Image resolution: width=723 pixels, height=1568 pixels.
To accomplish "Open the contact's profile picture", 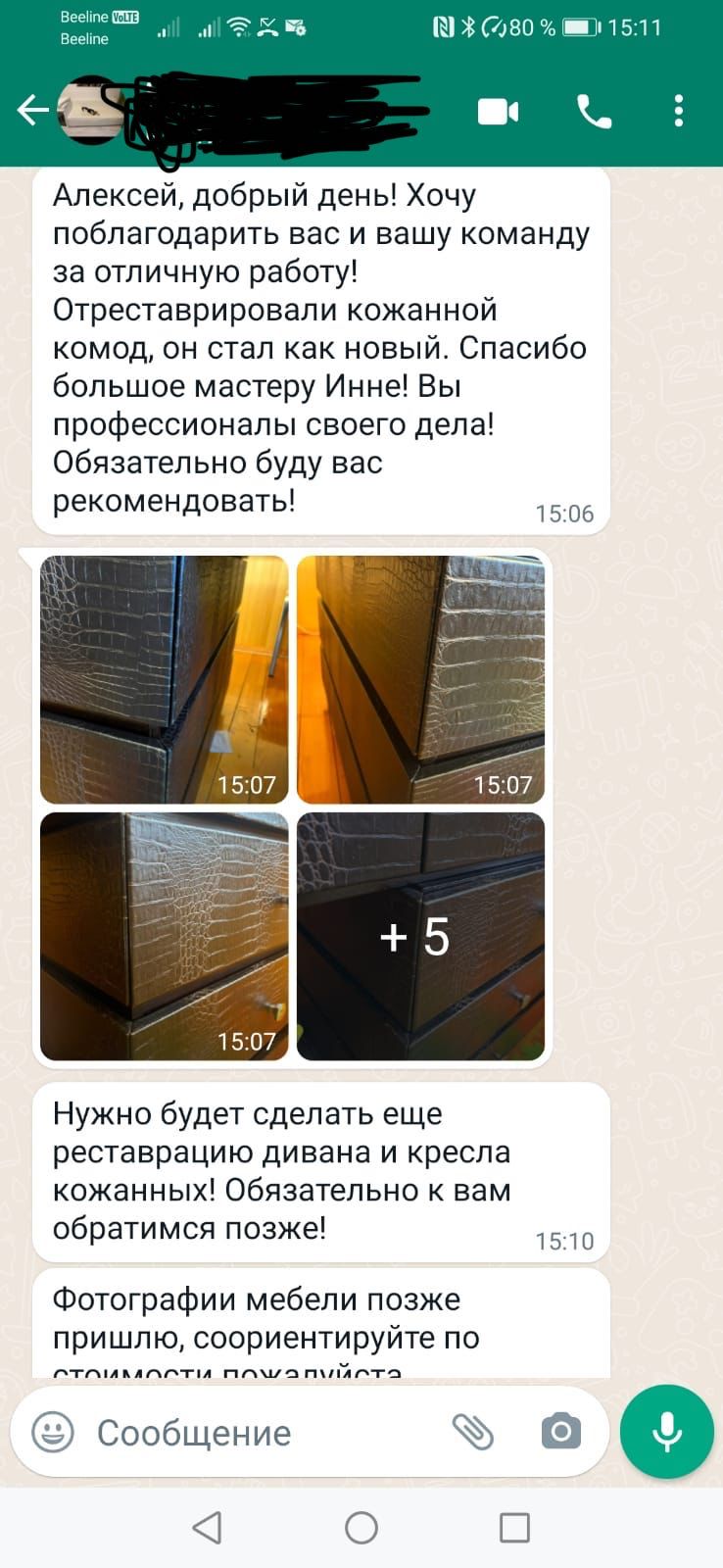I will tap(90, 110).
